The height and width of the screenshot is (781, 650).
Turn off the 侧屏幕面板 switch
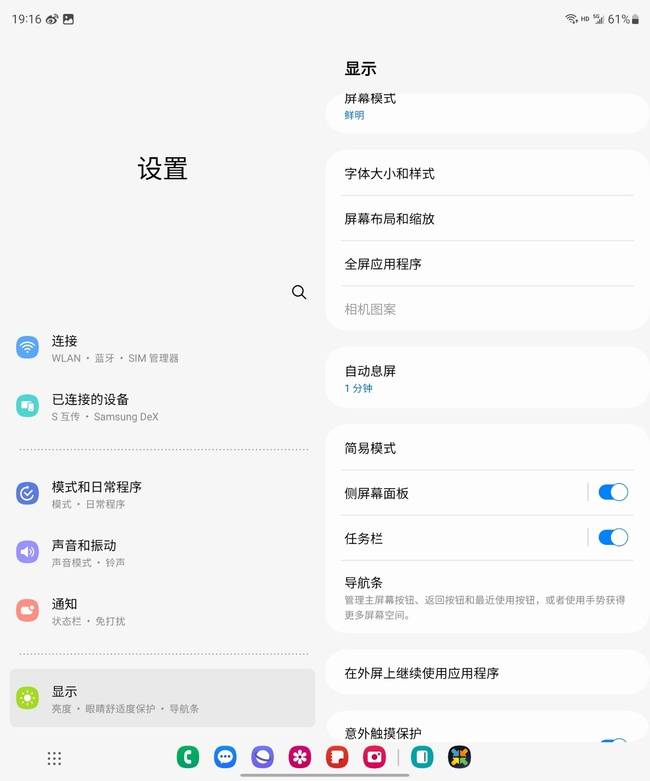pos(612,492)
